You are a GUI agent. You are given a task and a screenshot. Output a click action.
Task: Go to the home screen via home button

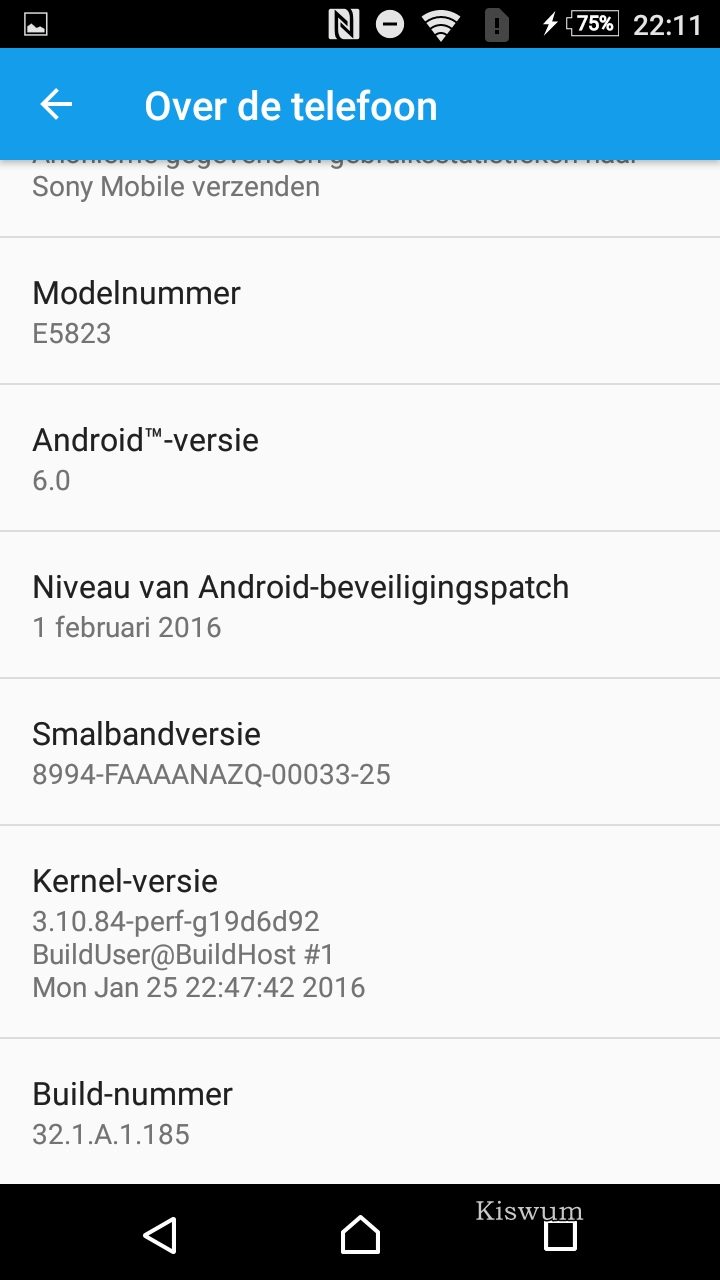[360, 1235]
